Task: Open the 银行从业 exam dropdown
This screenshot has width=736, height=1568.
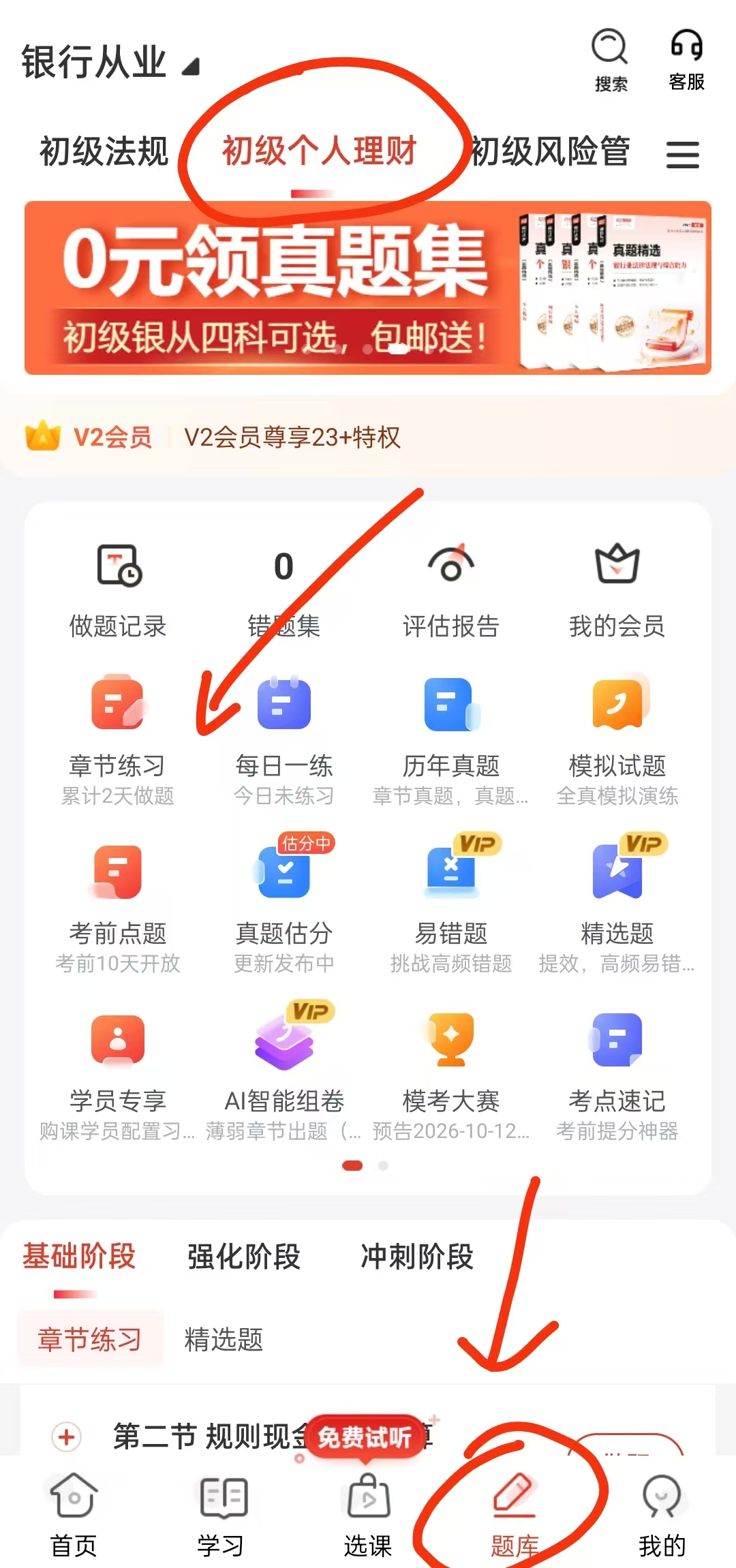Action: click(x=110, y=63)
